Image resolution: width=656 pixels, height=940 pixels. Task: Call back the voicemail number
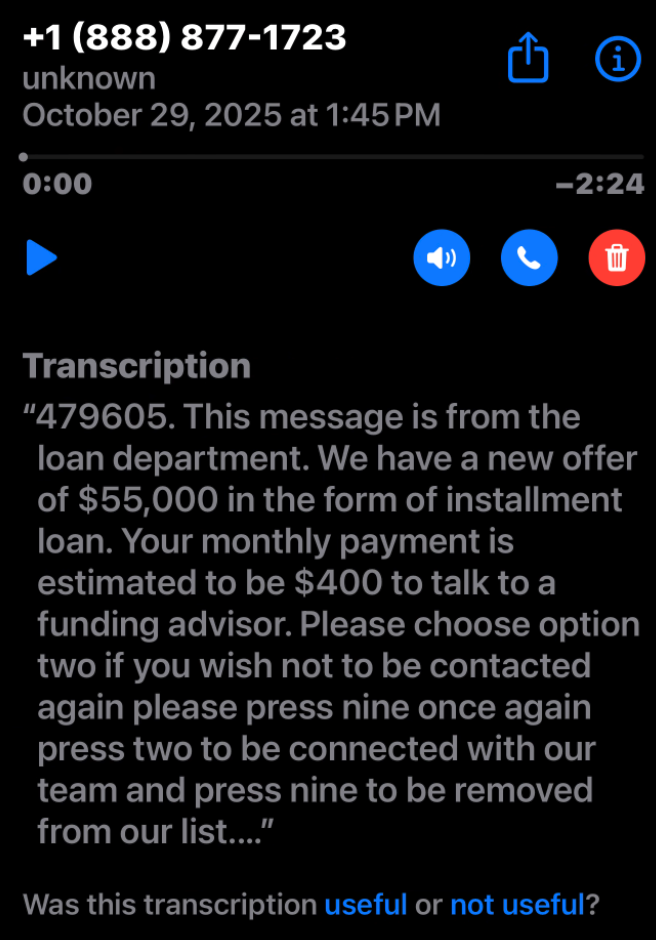click(529, 259)
